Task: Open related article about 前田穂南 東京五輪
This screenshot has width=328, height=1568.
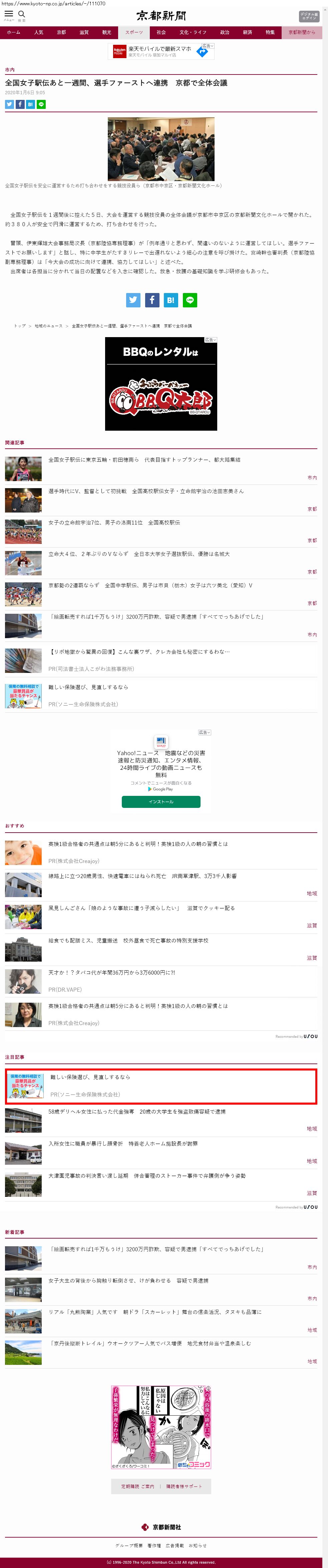Action: [x=144, y=459]
